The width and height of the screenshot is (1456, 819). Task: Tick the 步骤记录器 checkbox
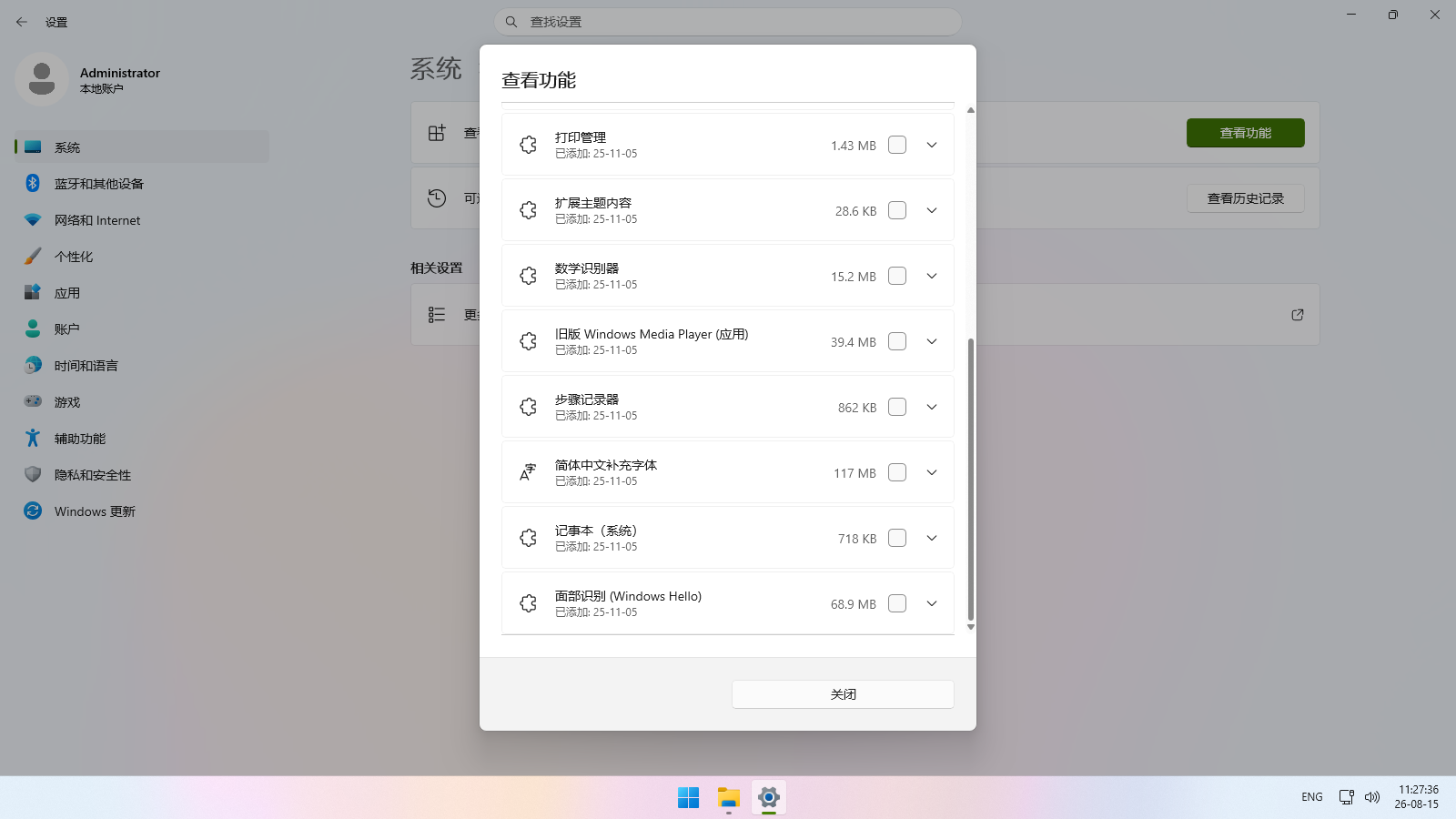(897, 407)
